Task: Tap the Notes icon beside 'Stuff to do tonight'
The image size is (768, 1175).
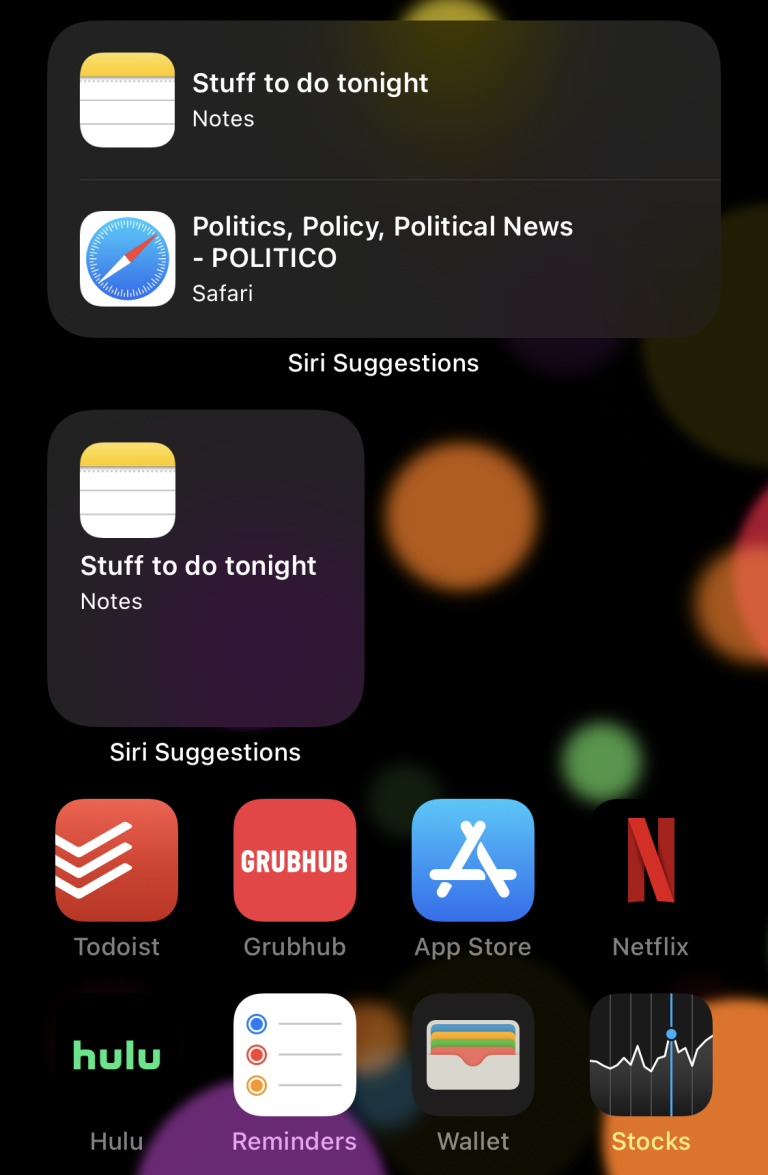Action: point(127,100)
